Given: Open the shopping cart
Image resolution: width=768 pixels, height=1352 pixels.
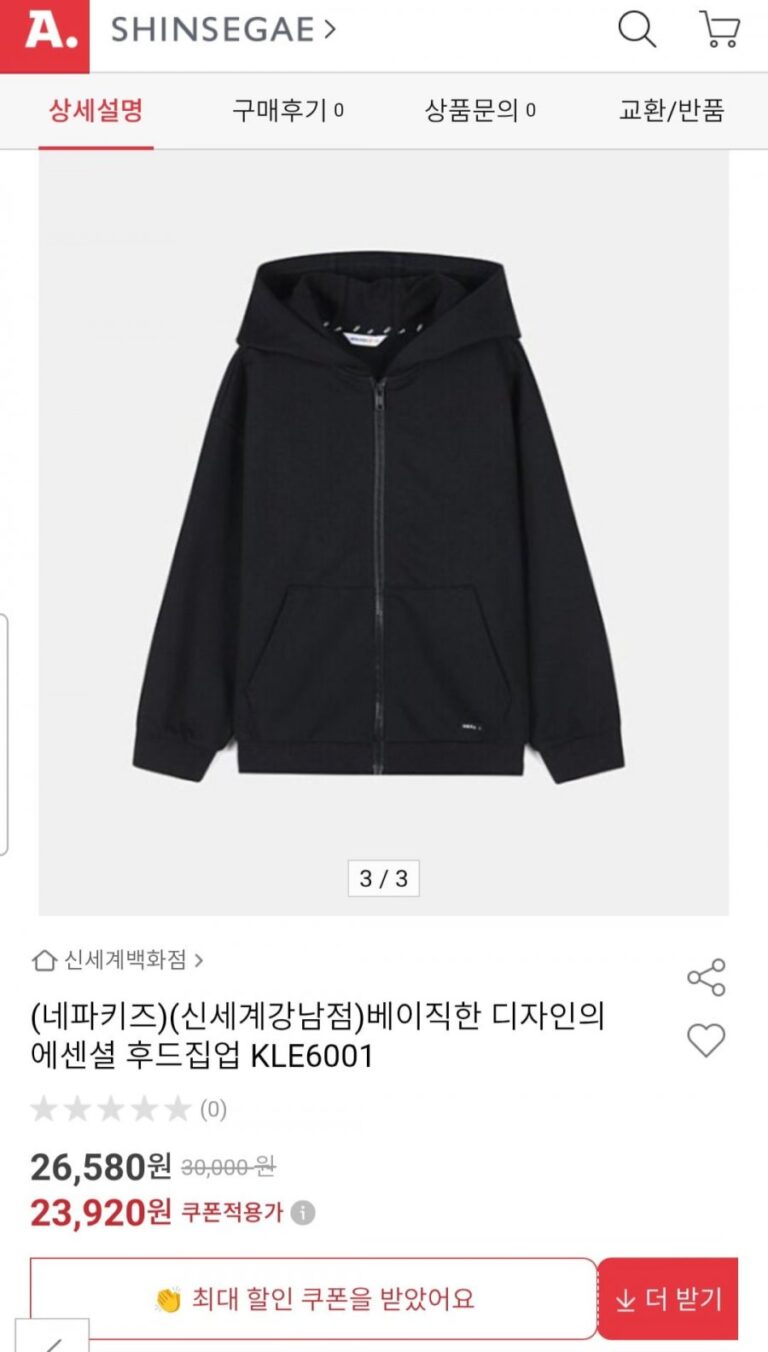Looking at the screenshot, I should tap(719, 30).
